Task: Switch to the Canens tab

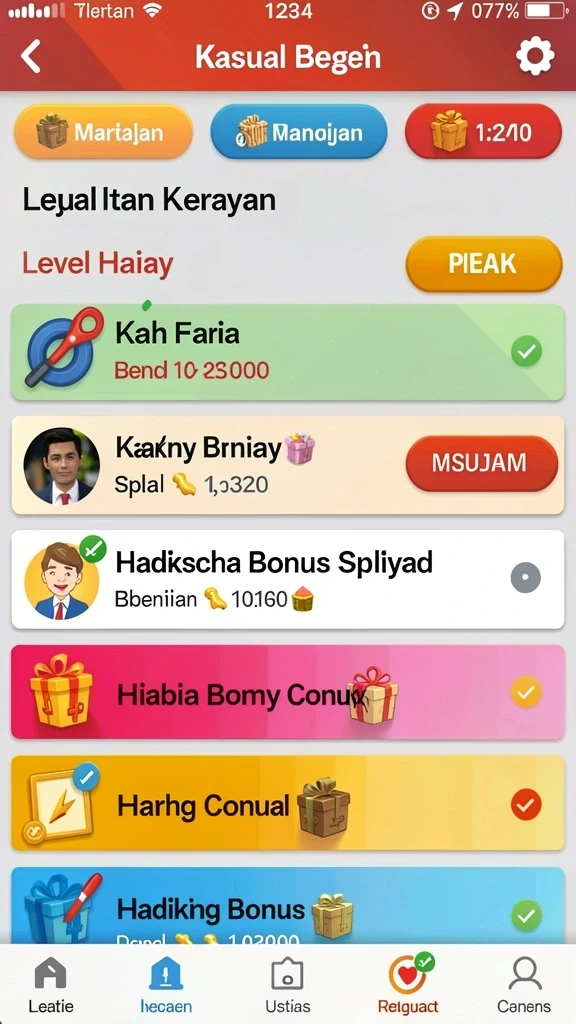Action: pyautogui.click(x=524, y=985)
